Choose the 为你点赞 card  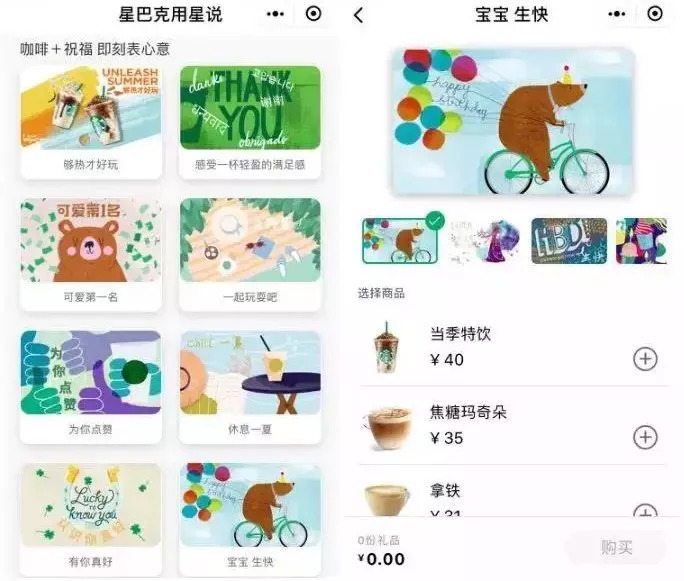tap(91, 386)
